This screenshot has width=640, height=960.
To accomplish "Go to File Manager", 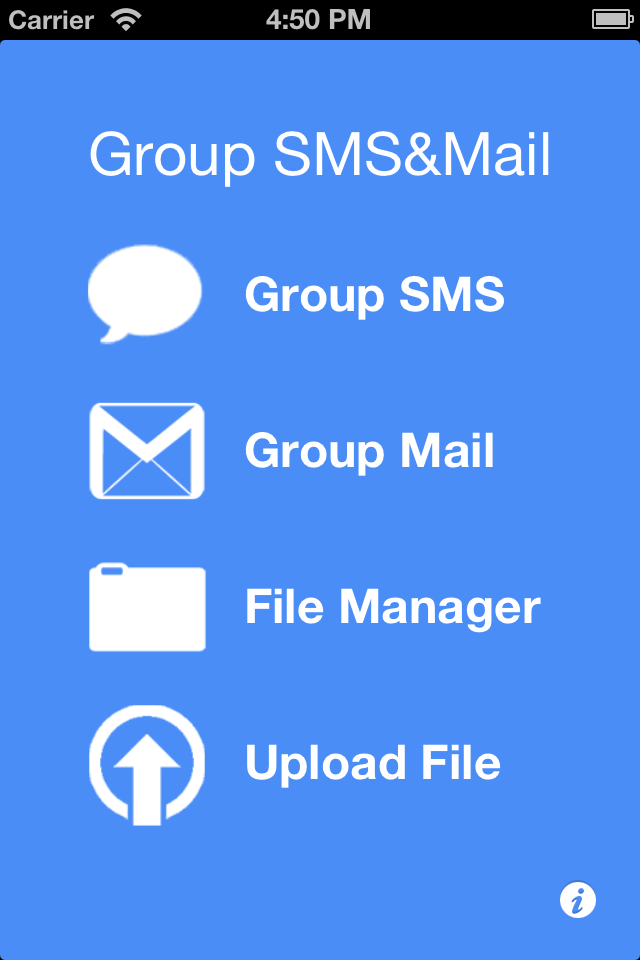I will click(392, 607).
